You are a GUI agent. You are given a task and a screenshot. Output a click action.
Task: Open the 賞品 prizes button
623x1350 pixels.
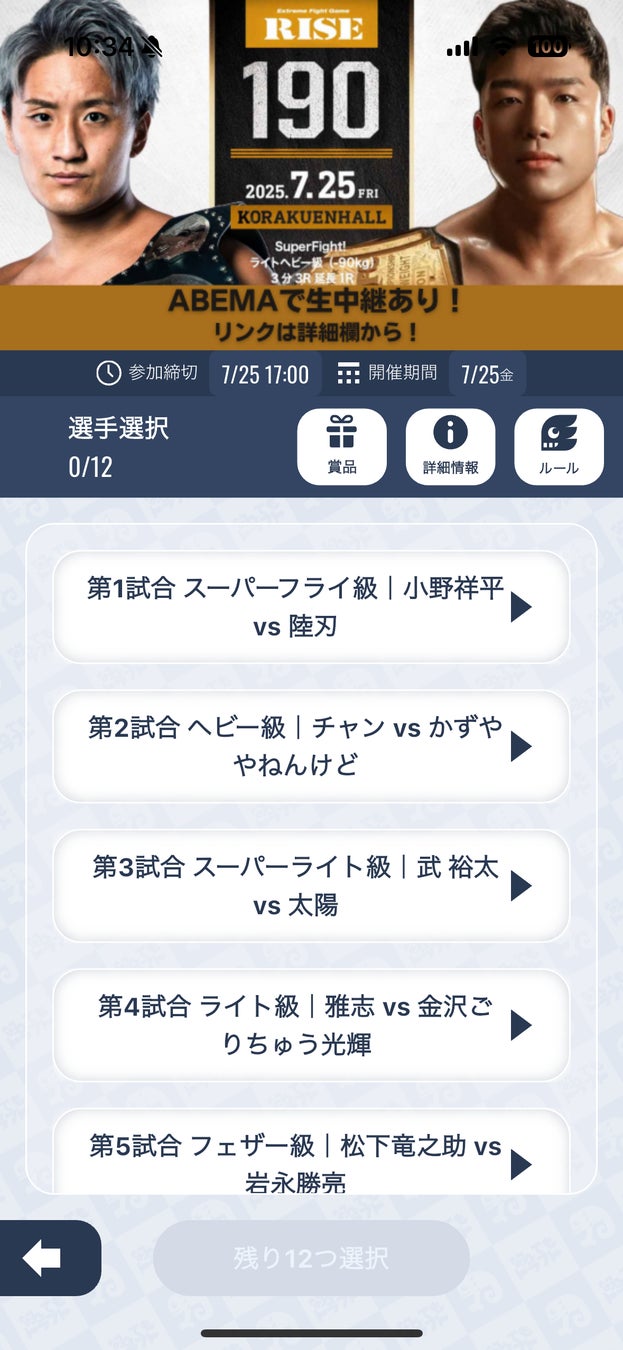342,447
